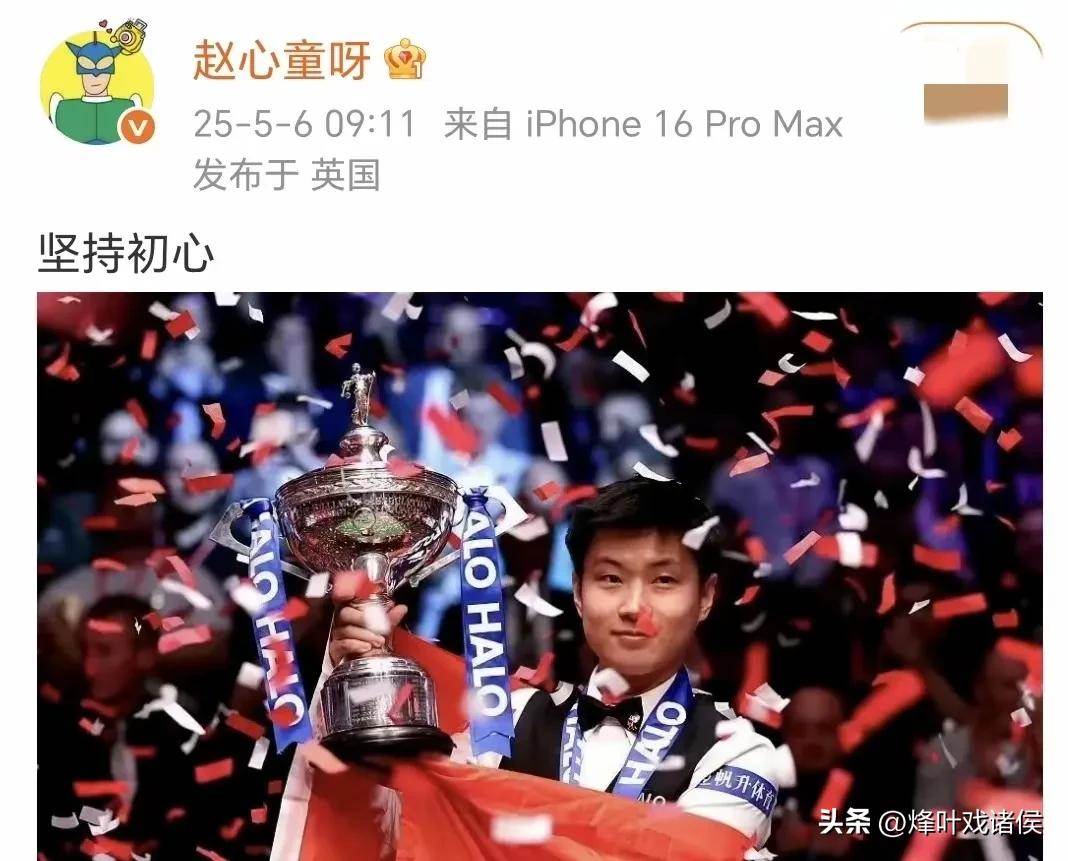Tap the username 赵心童呀
This screenshot has width=1068, height=861.
[x=281, y=60]
